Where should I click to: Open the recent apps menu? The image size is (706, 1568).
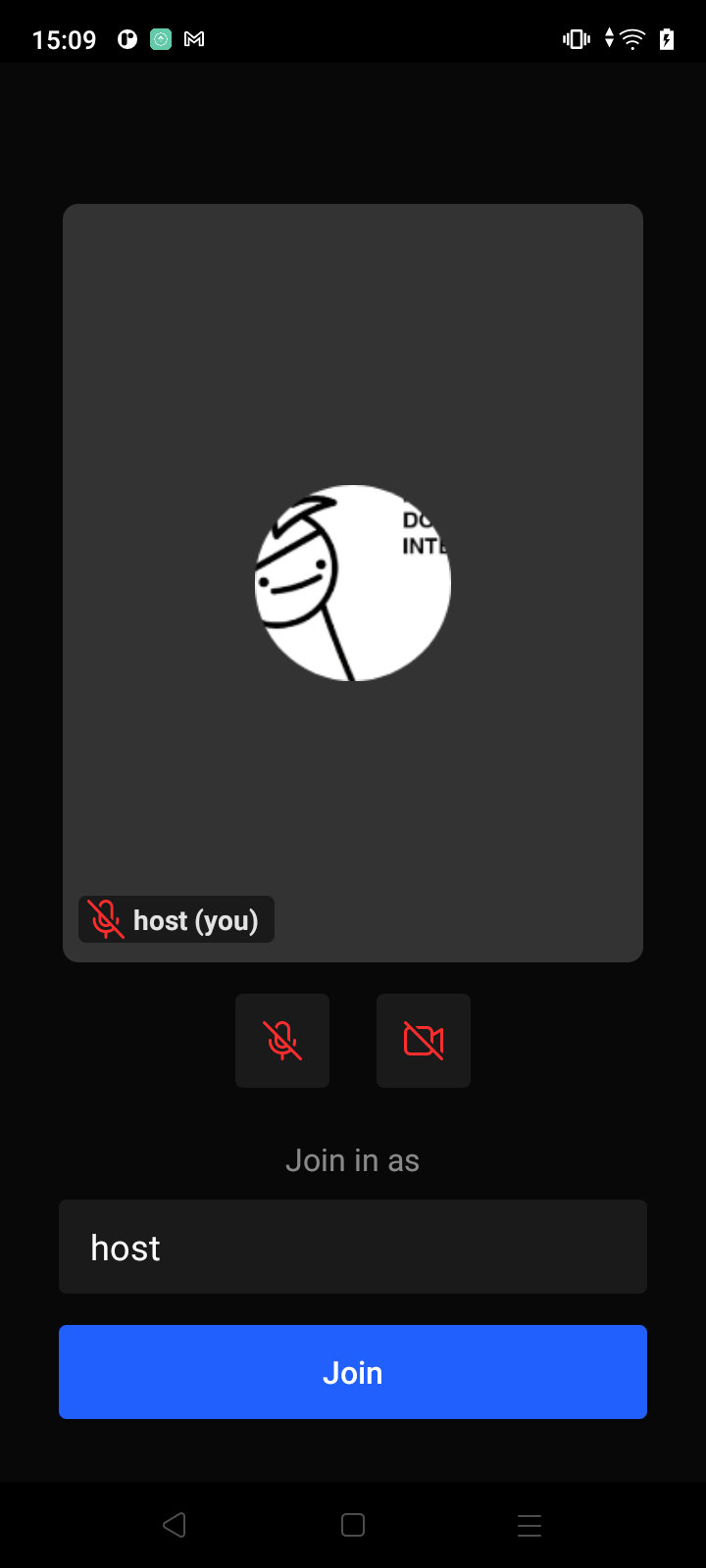coord(529,1525)
